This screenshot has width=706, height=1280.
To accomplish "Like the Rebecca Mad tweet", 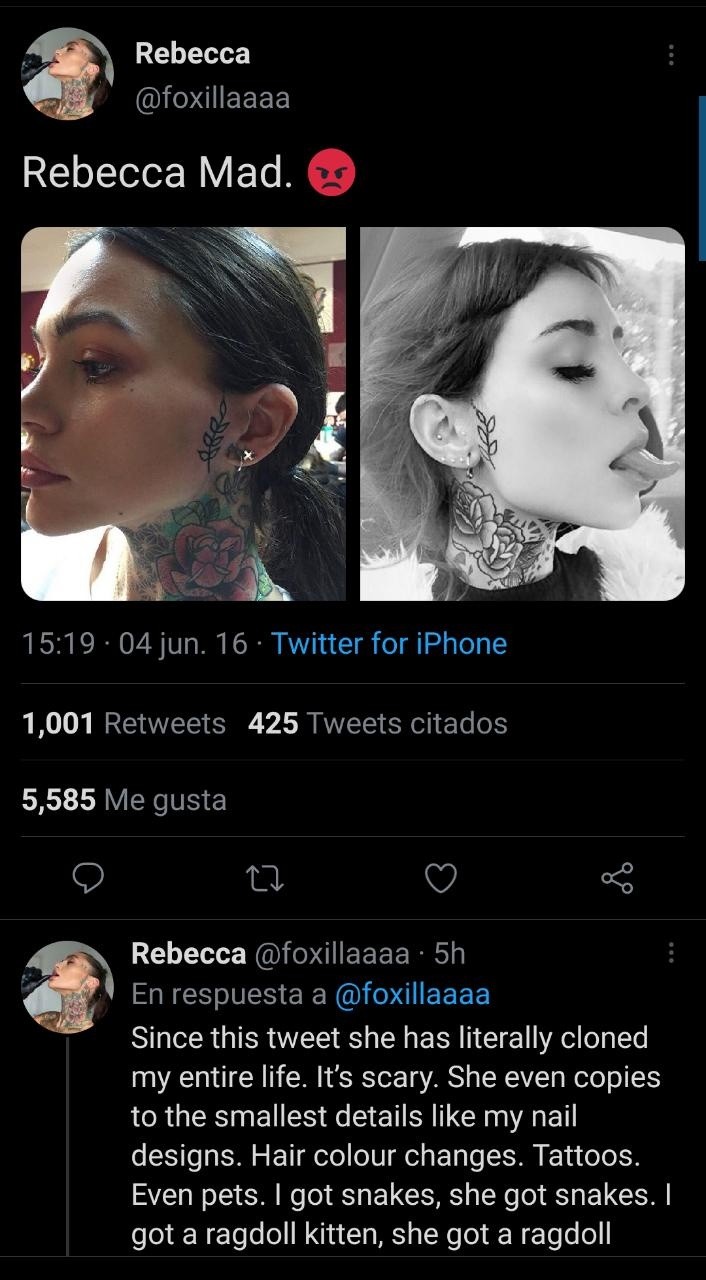I will point(441,878).
